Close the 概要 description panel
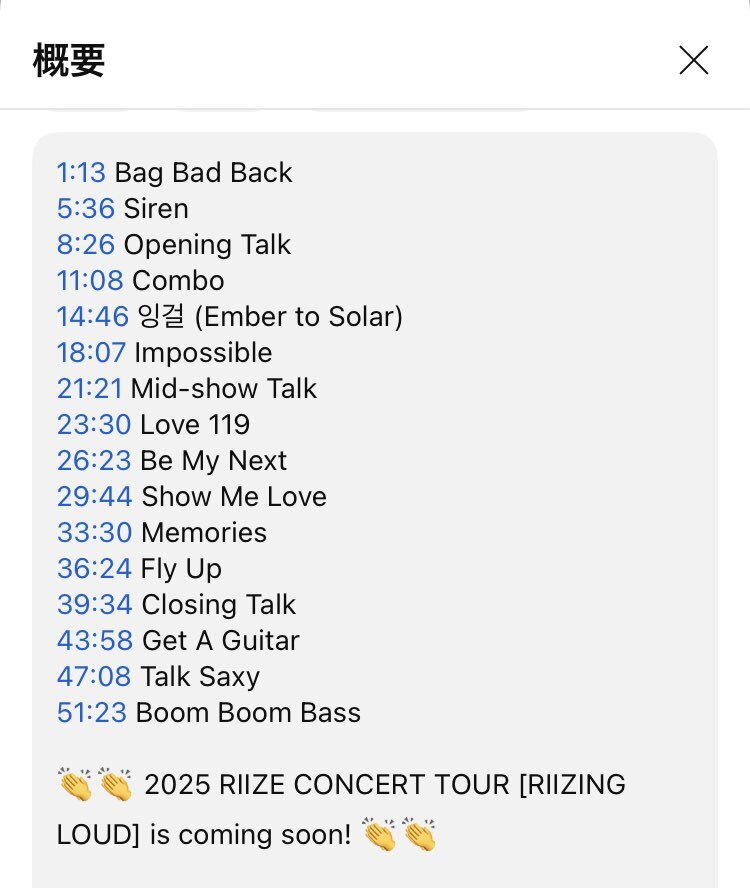750x888 pixels. [x=693, y=60]
